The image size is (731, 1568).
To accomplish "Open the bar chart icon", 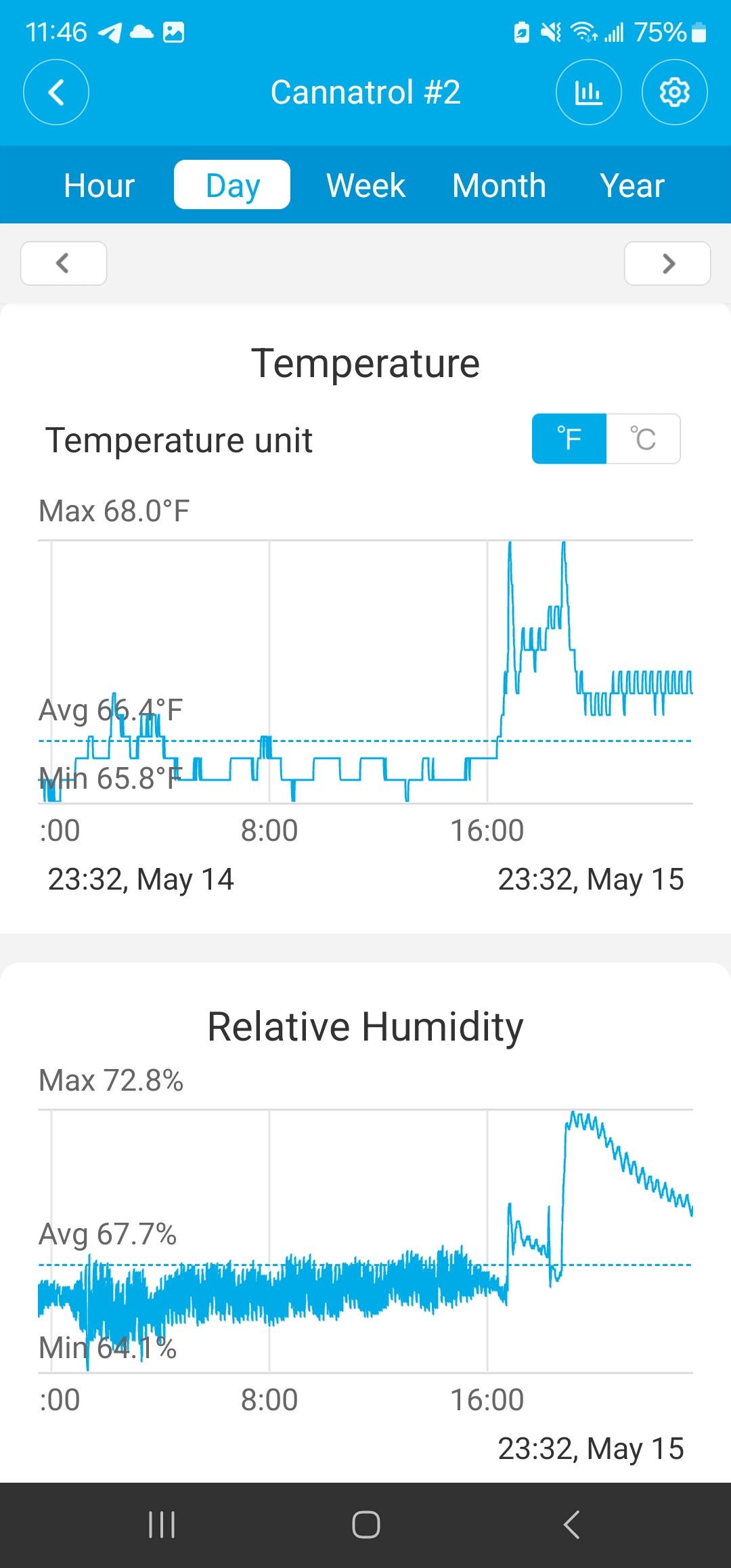I will coord(589,92).
